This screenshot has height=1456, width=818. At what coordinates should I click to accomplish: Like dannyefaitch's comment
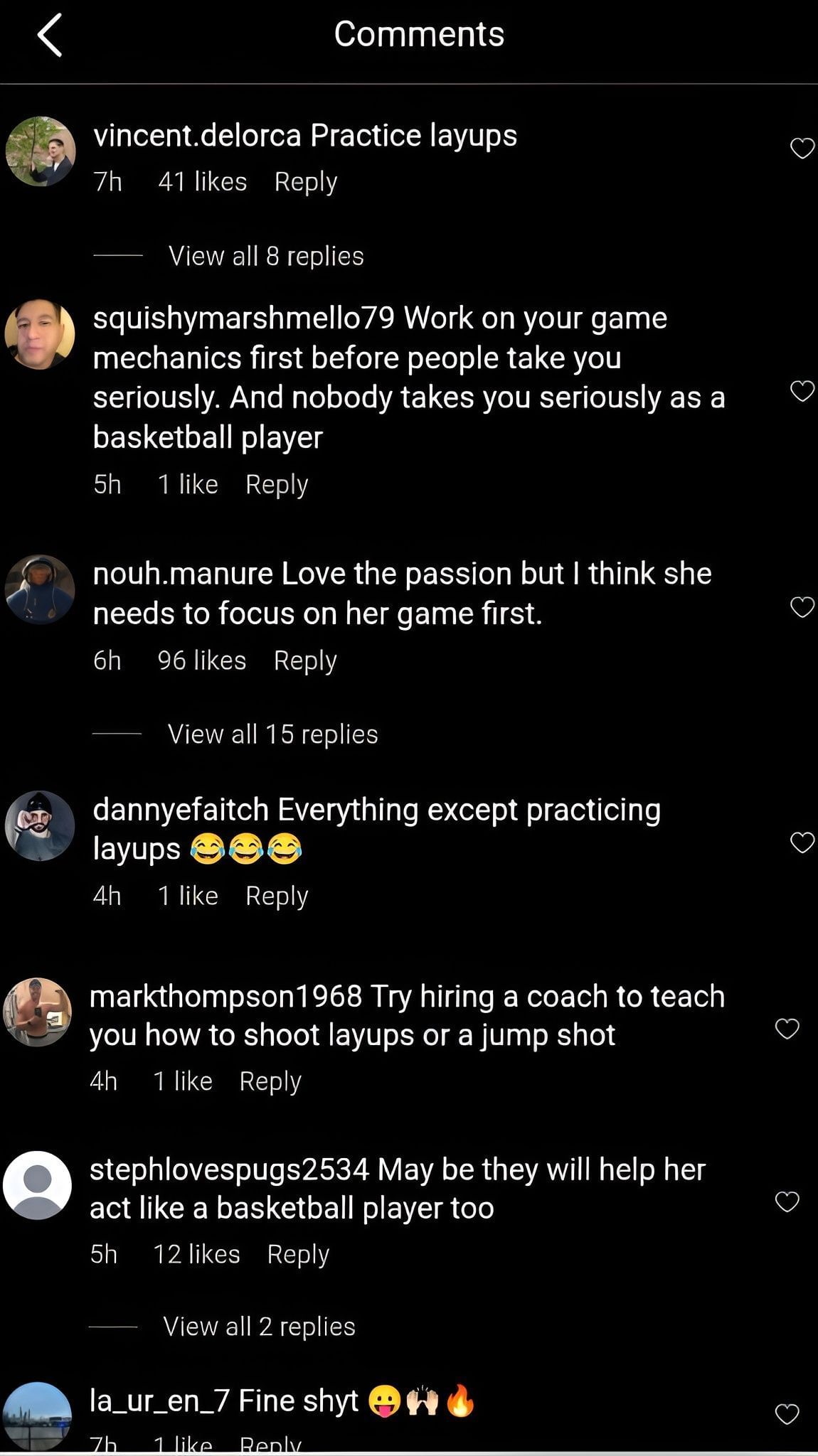802,842
